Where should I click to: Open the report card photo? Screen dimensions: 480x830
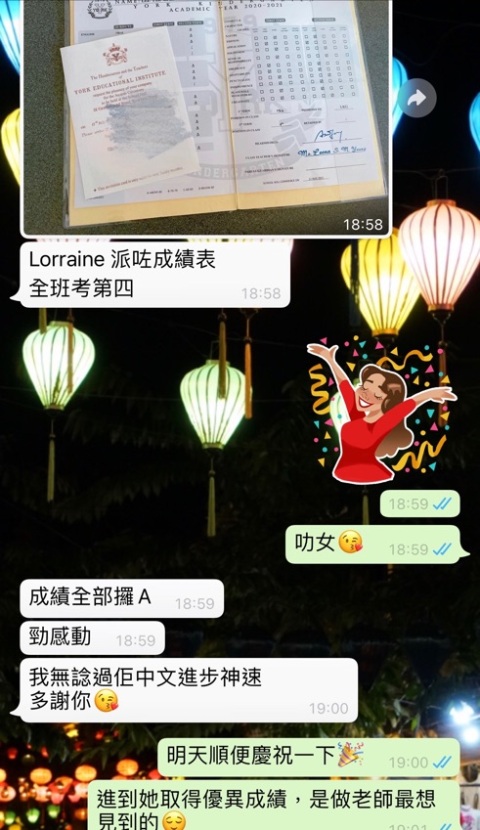pos(206,117)
